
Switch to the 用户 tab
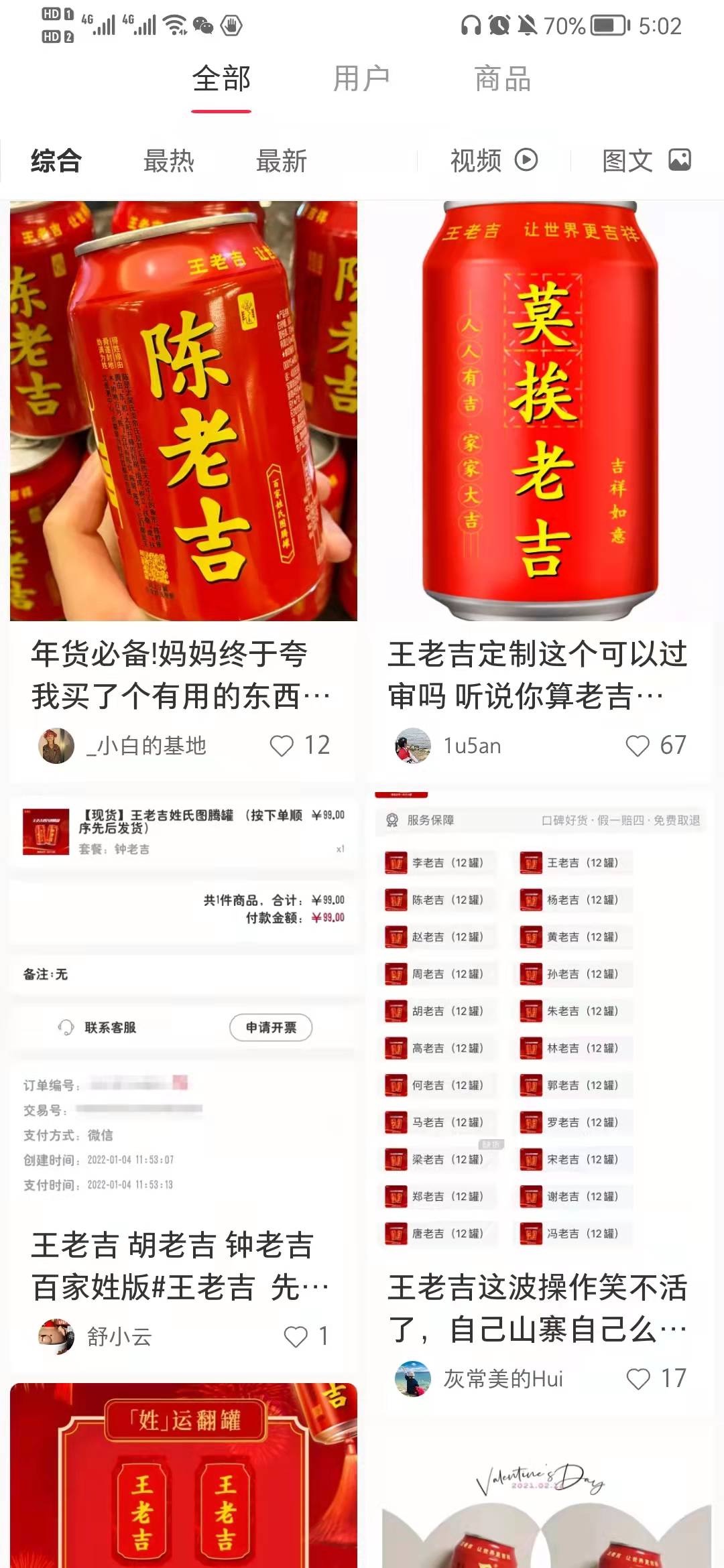click(x=361, y=79)
